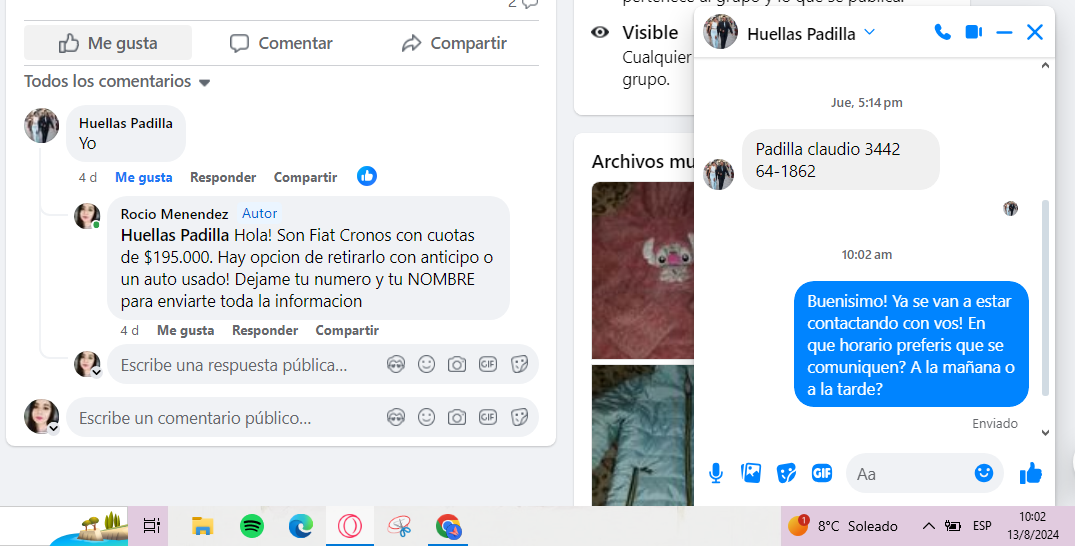This screenshot has width=1075, height=546.
Task: Share the post with Compartir
Action: (454, 43)
